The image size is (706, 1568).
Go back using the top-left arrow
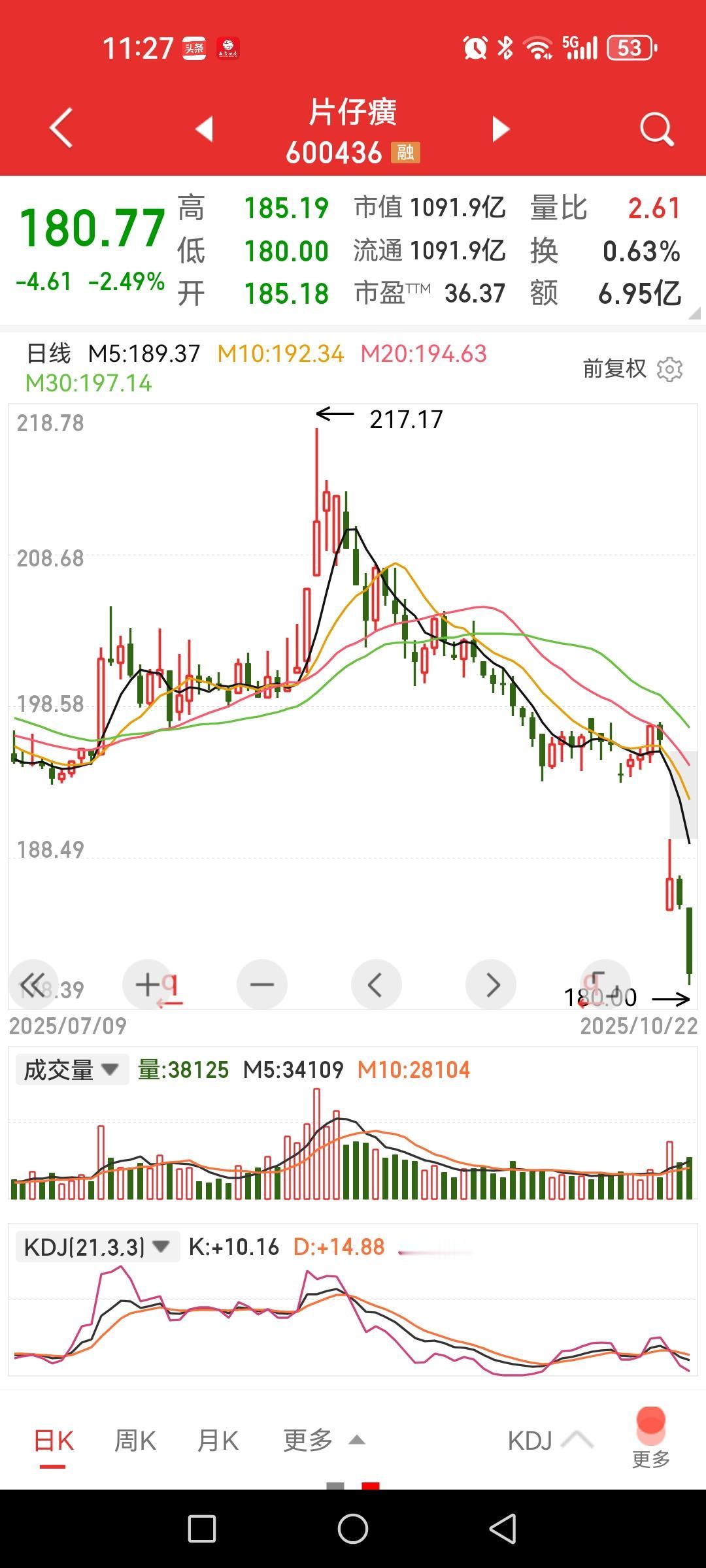click(x=61, y=127)
